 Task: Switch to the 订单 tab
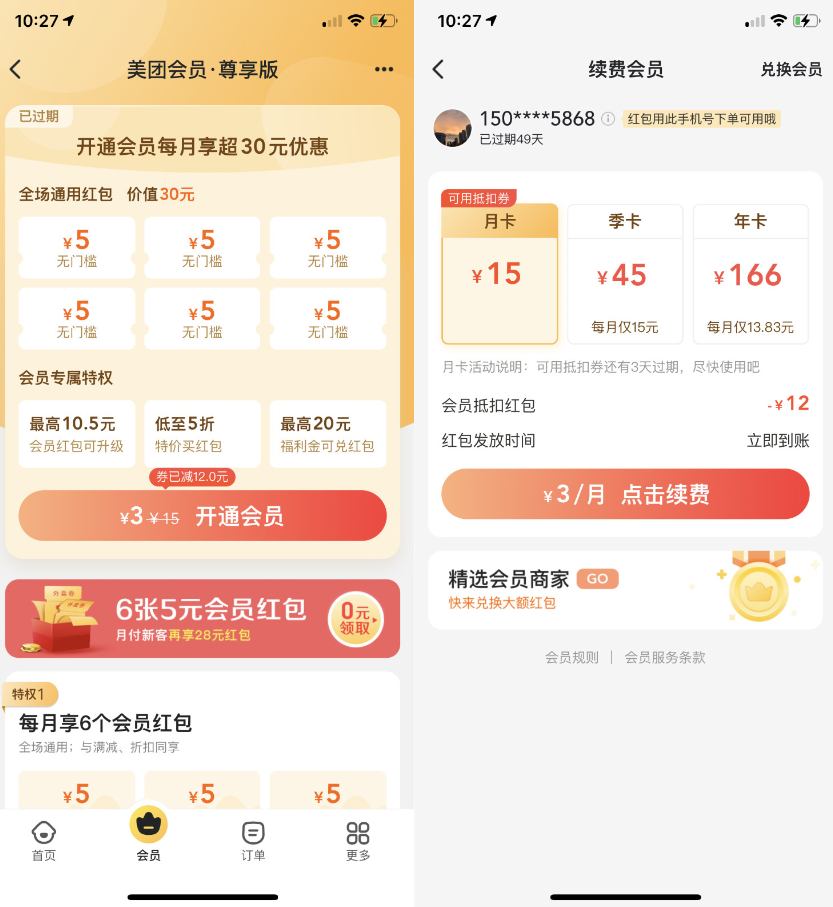tap(253, 841)
